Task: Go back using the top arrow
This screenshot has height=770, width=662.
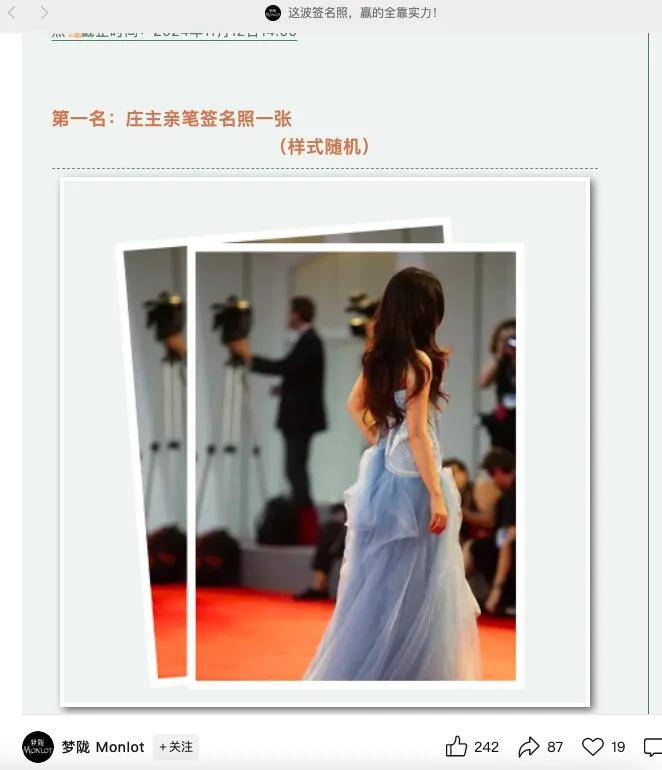Action: pos(12,12)
